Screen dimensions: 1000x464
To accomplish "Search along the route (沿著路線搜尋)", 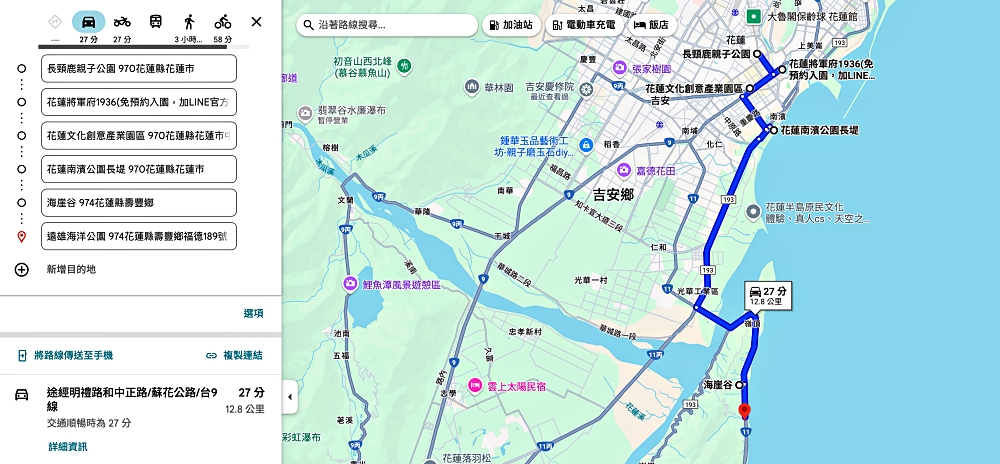I will pyautogui.click(x=385, y=24).
